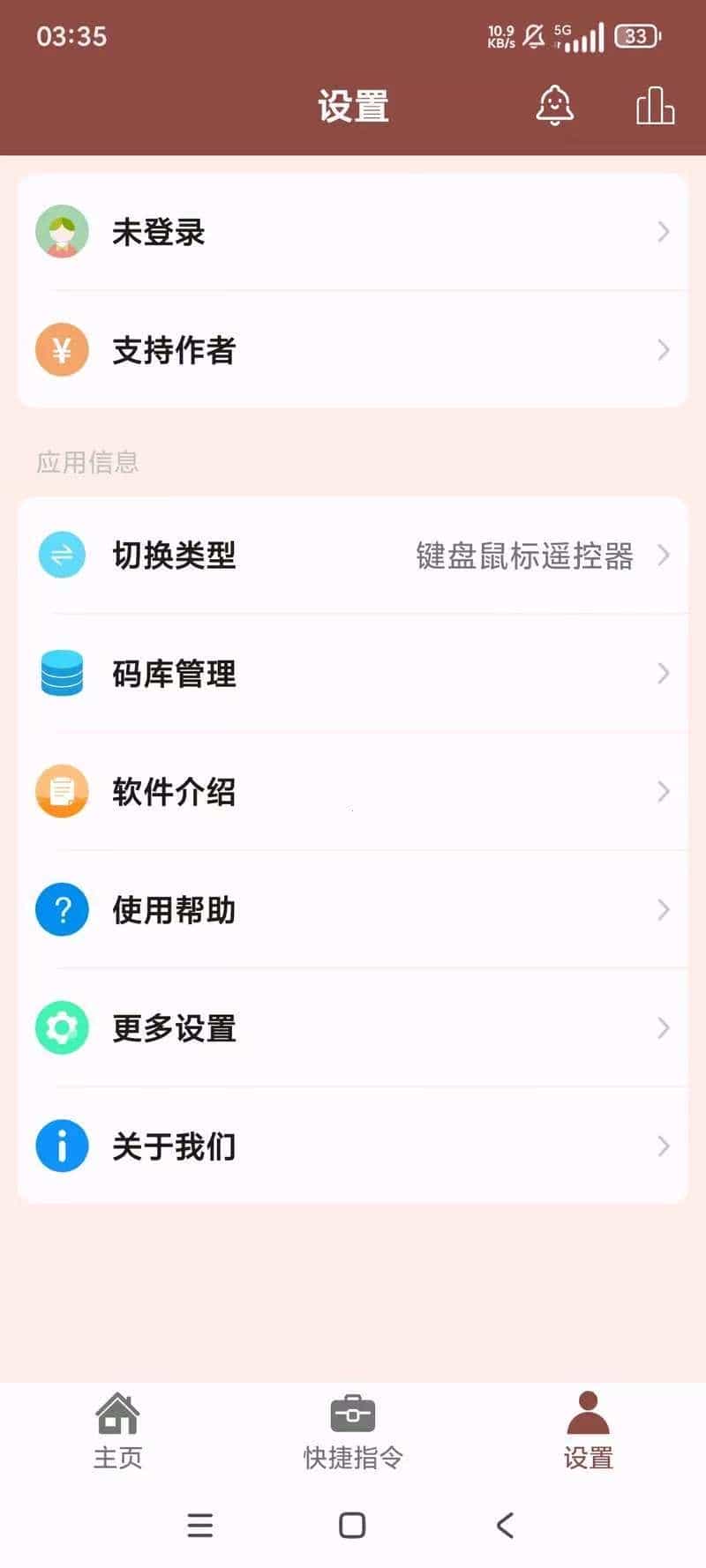Switch to the 快捷指令 shortcuts tab
706x1568 pixels.
click(x=353, y=1430)
